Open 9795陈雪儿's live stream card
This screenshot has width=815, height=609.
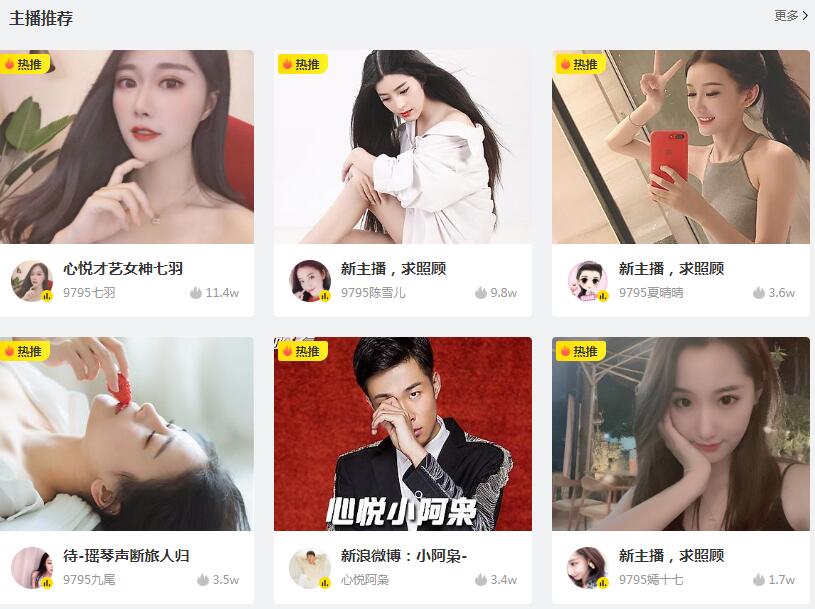pos(403,147)
